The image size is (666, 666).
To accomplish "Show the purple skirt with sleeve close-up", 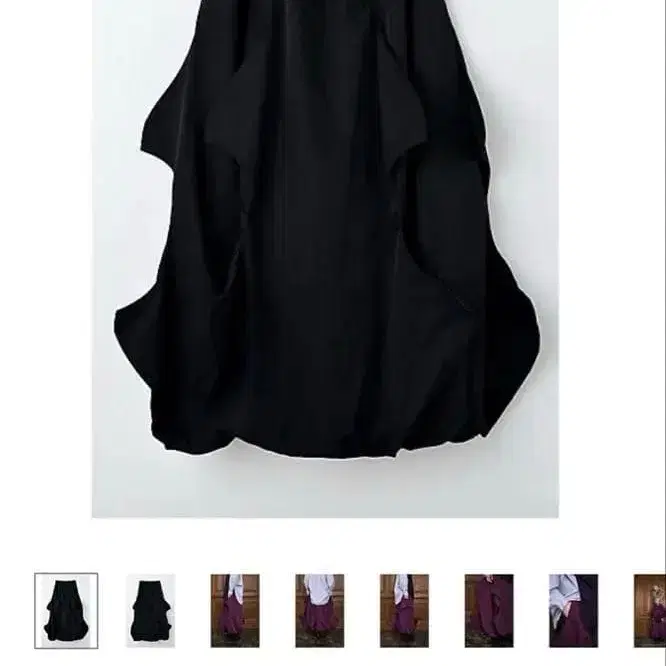I will click(573, 610).
